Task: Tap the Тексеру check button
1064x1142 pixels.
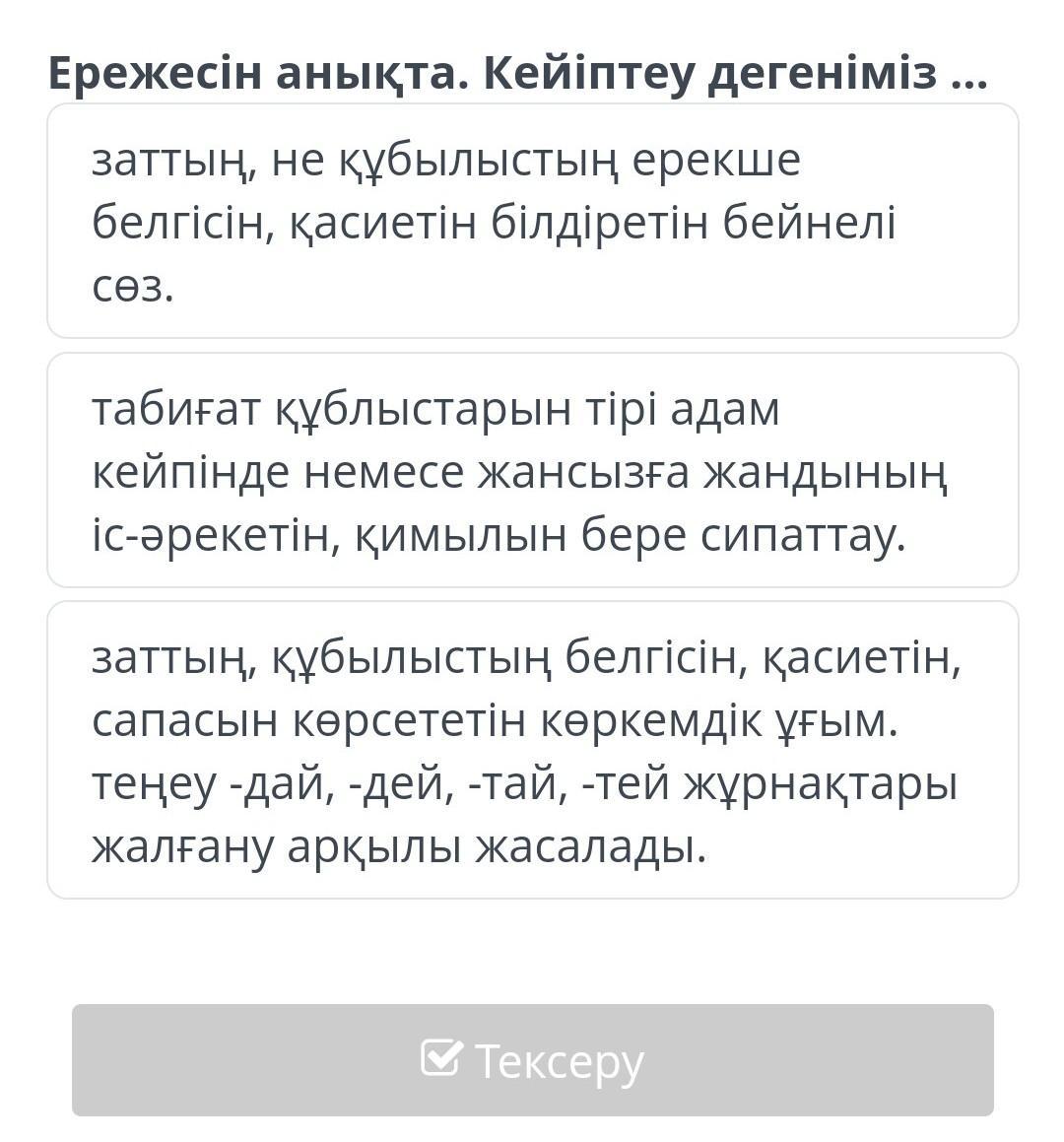Action: [532, 1060]
